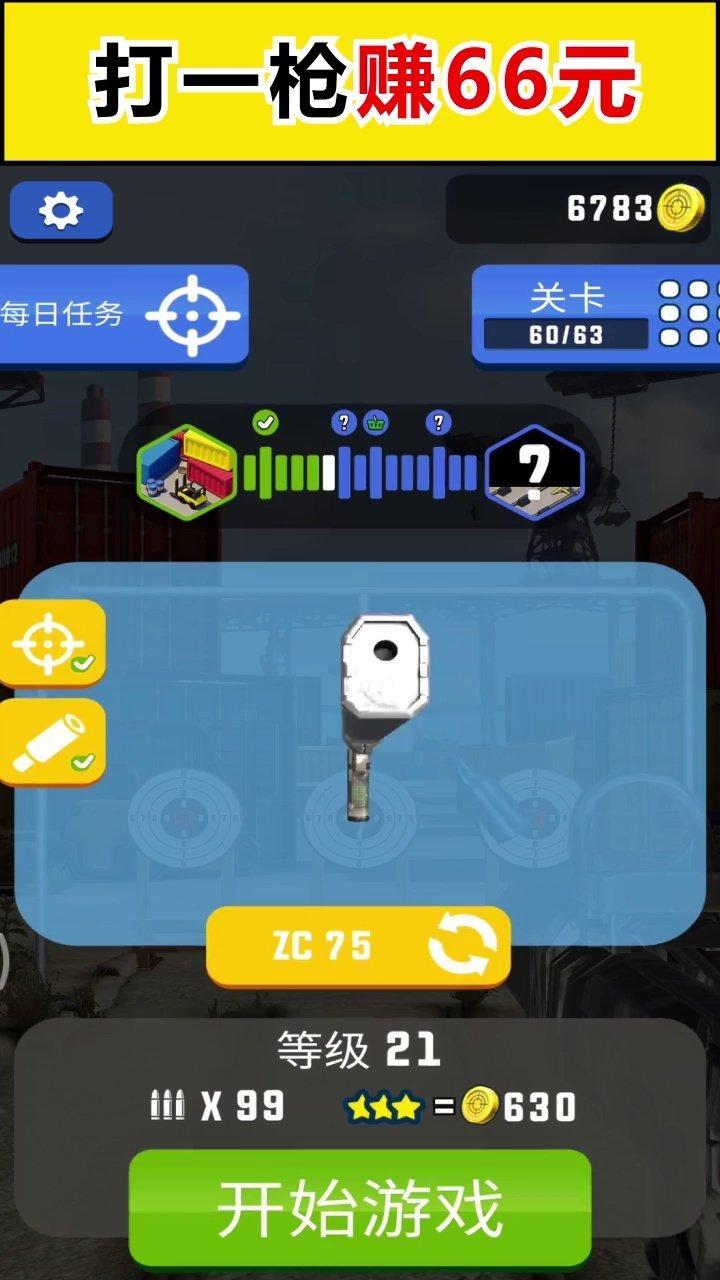Select the bullet ammo upgrade

pos(51,741)
